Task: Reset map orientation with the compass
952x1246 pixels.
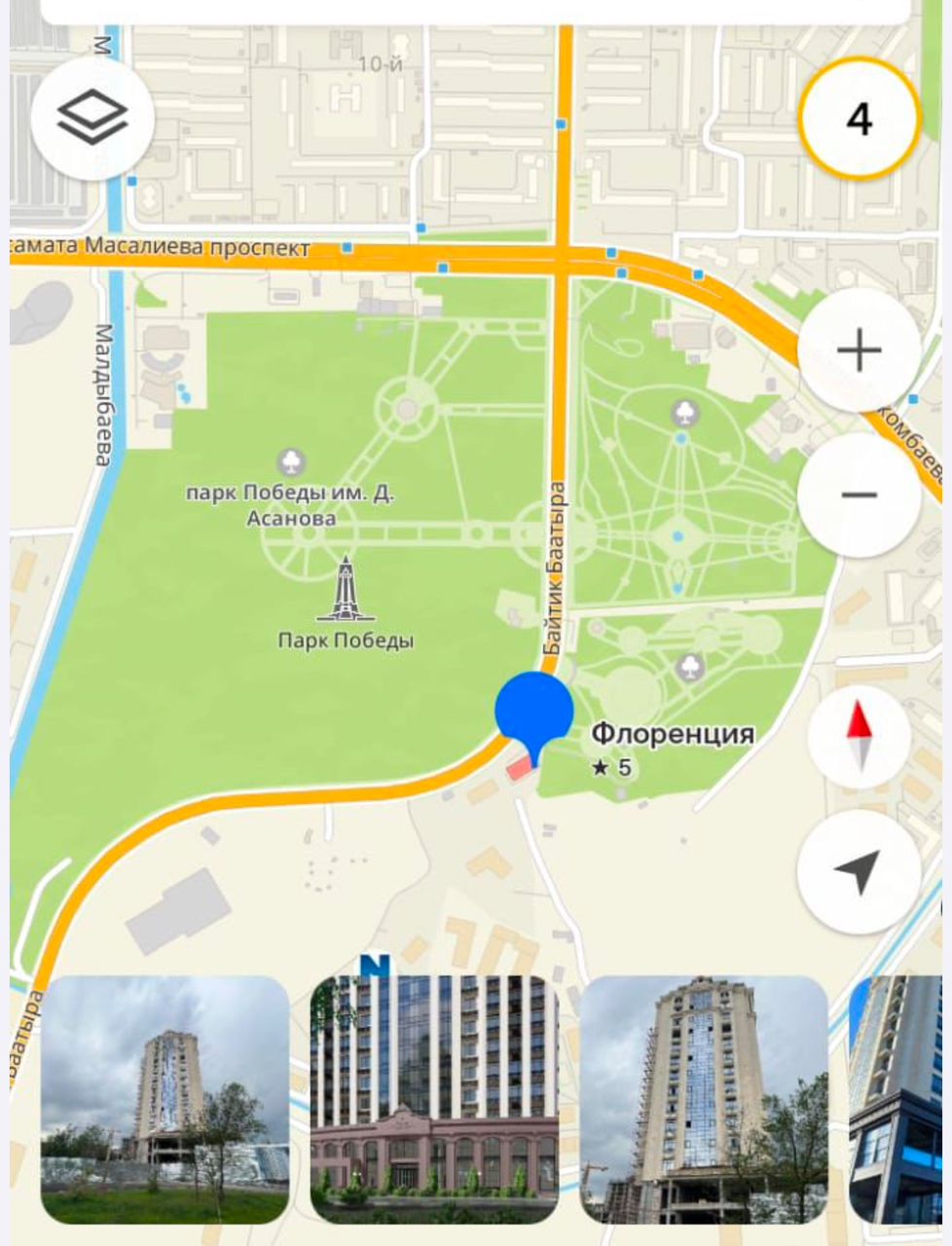Action: 859,736
